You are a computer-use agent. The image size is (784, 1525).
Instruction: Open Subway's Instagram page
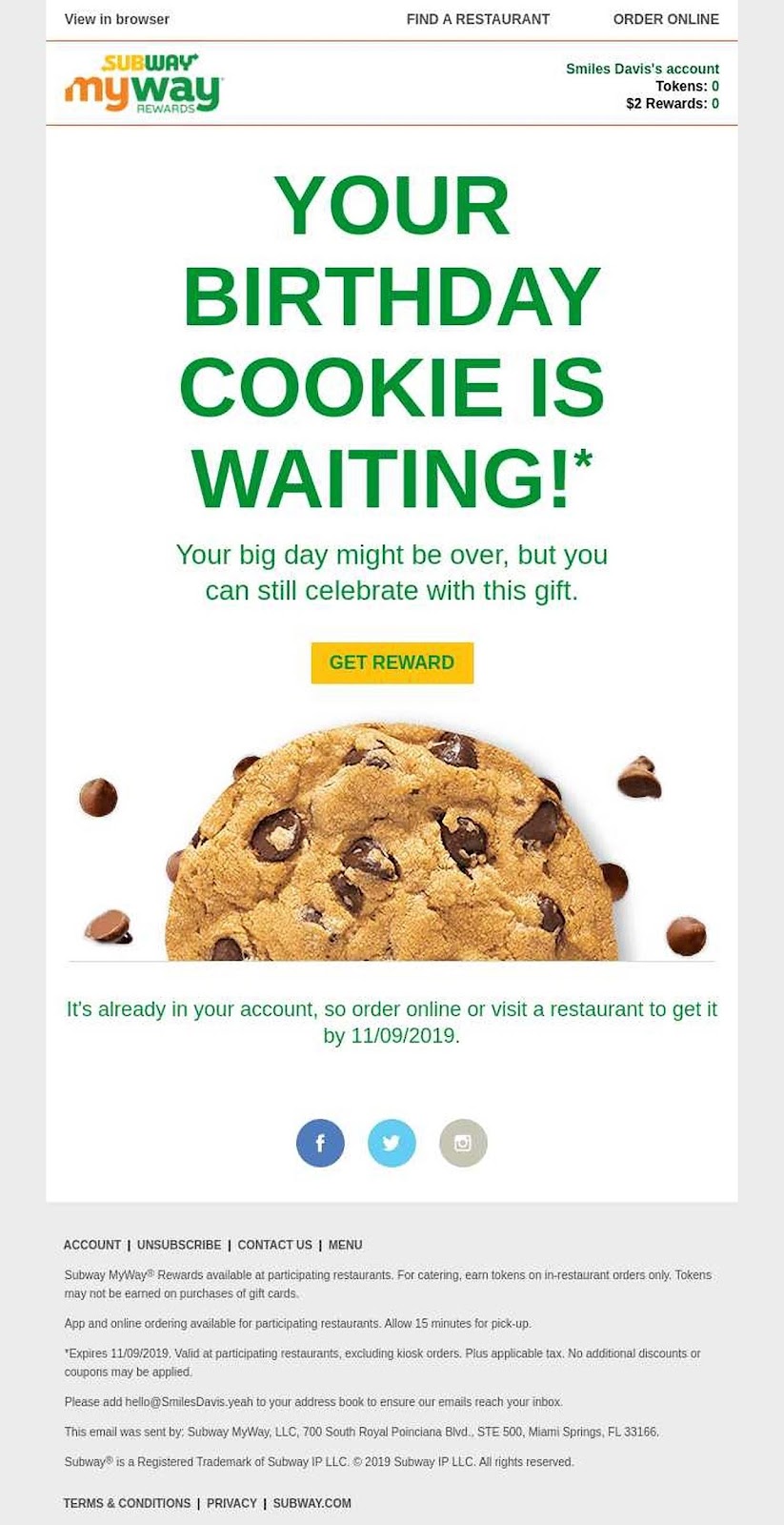click(463, 1143)
